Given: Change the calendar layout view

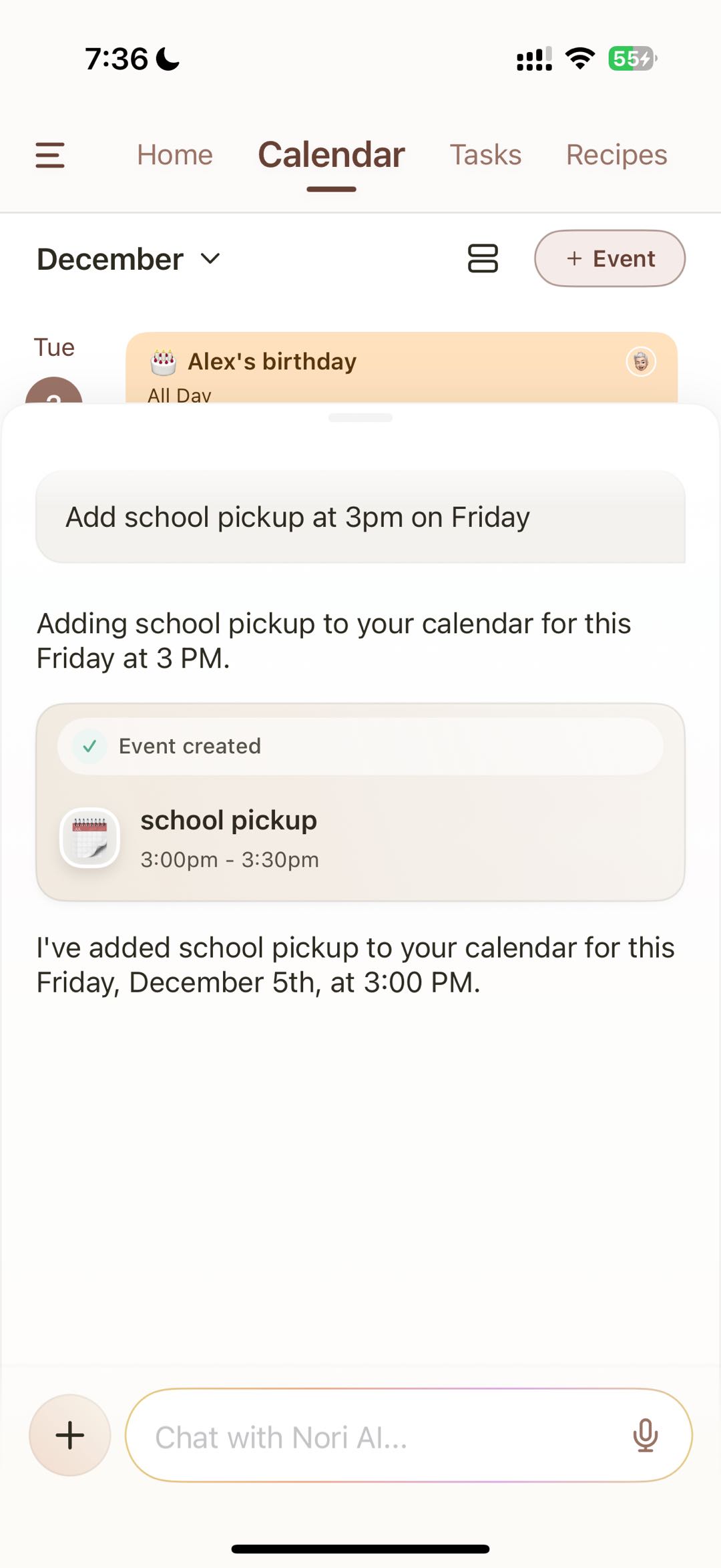Looking at the screenshot, I should click(483, 259).
